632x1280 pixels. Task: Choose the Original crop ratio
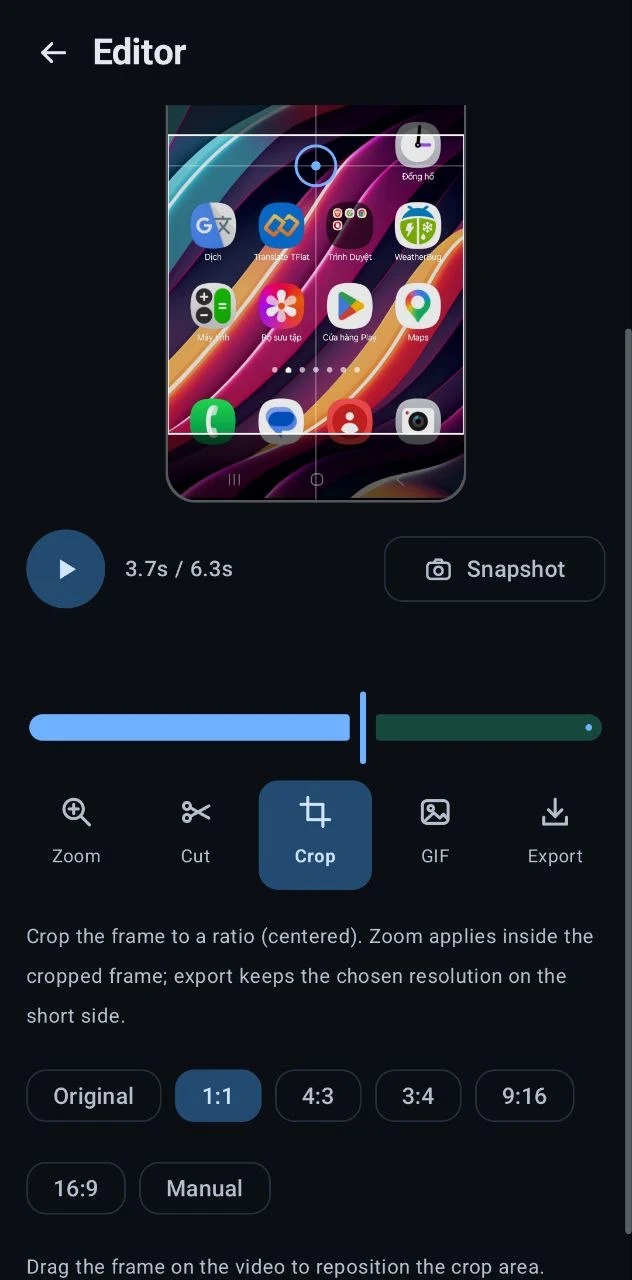point(94,1096)
